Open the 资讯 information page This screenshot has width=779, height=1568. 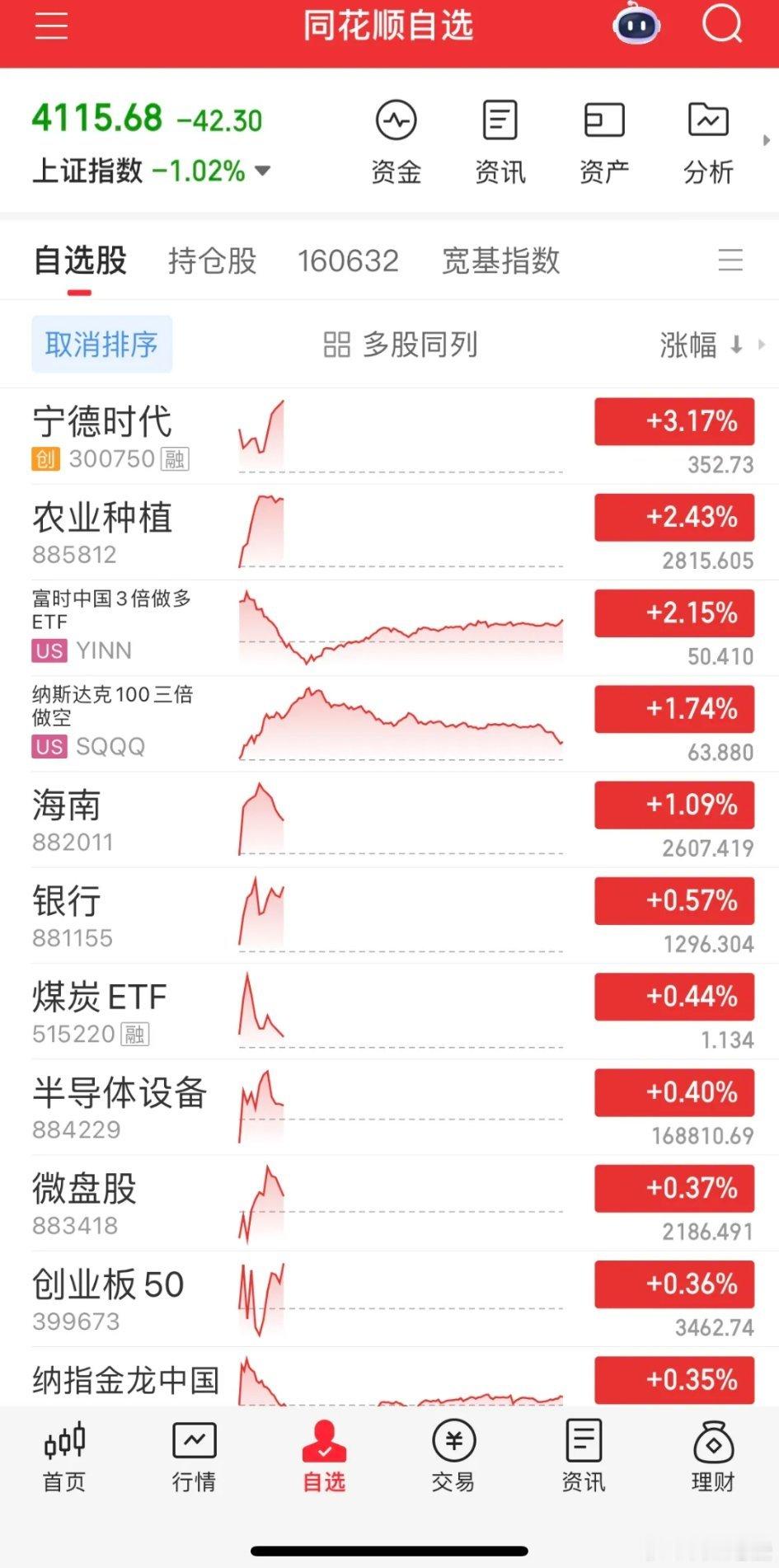pyautogui.click(x=500, y=140)
